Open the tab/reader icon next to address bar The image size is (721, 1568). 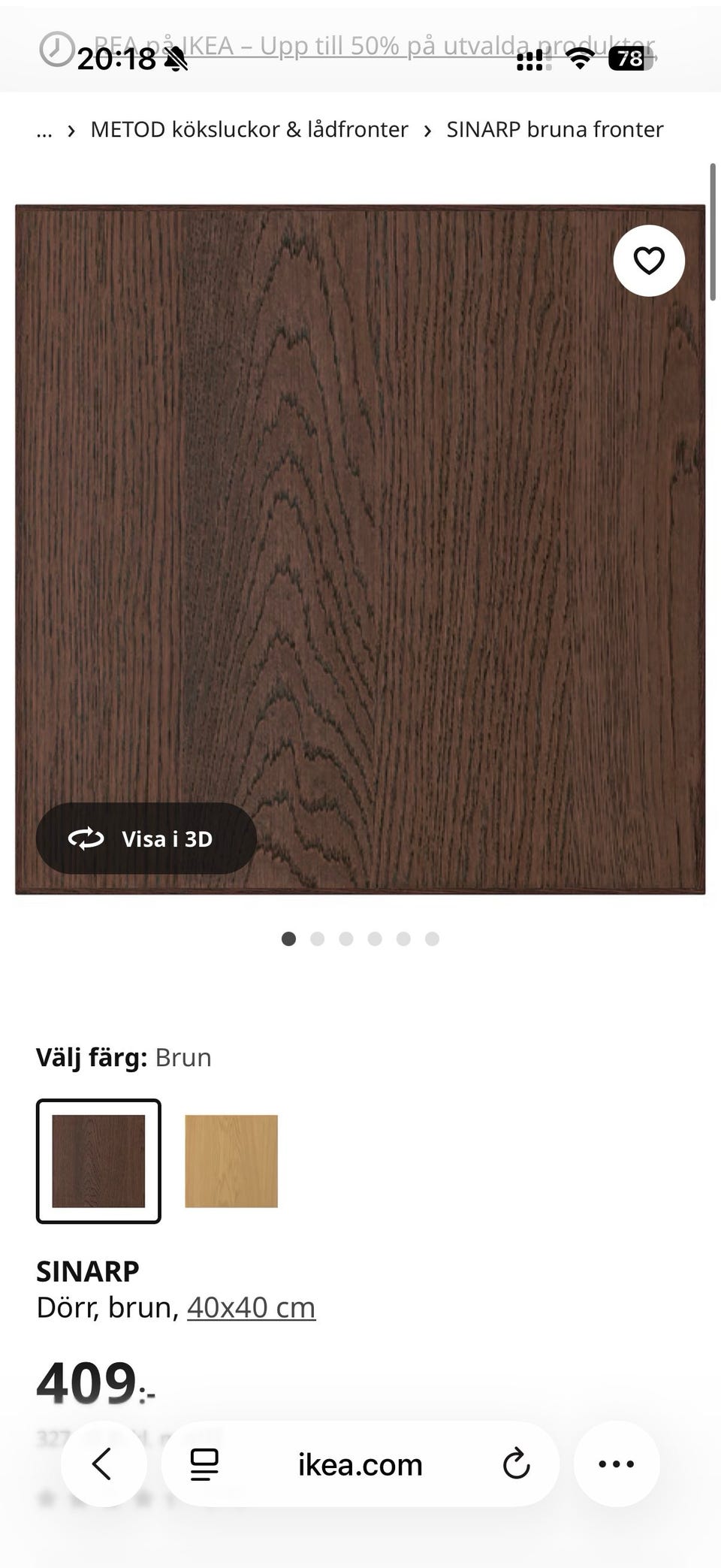[x=204, y=1464]
